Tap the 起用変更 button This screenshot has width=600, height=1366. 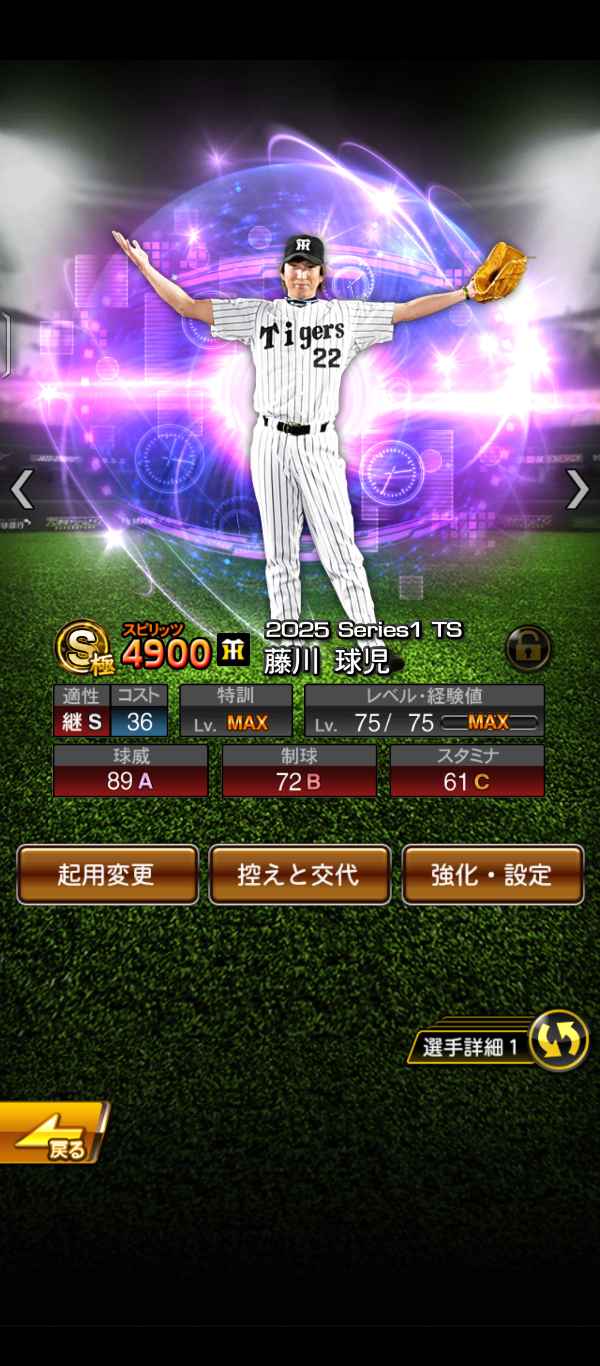coord(107,875)
